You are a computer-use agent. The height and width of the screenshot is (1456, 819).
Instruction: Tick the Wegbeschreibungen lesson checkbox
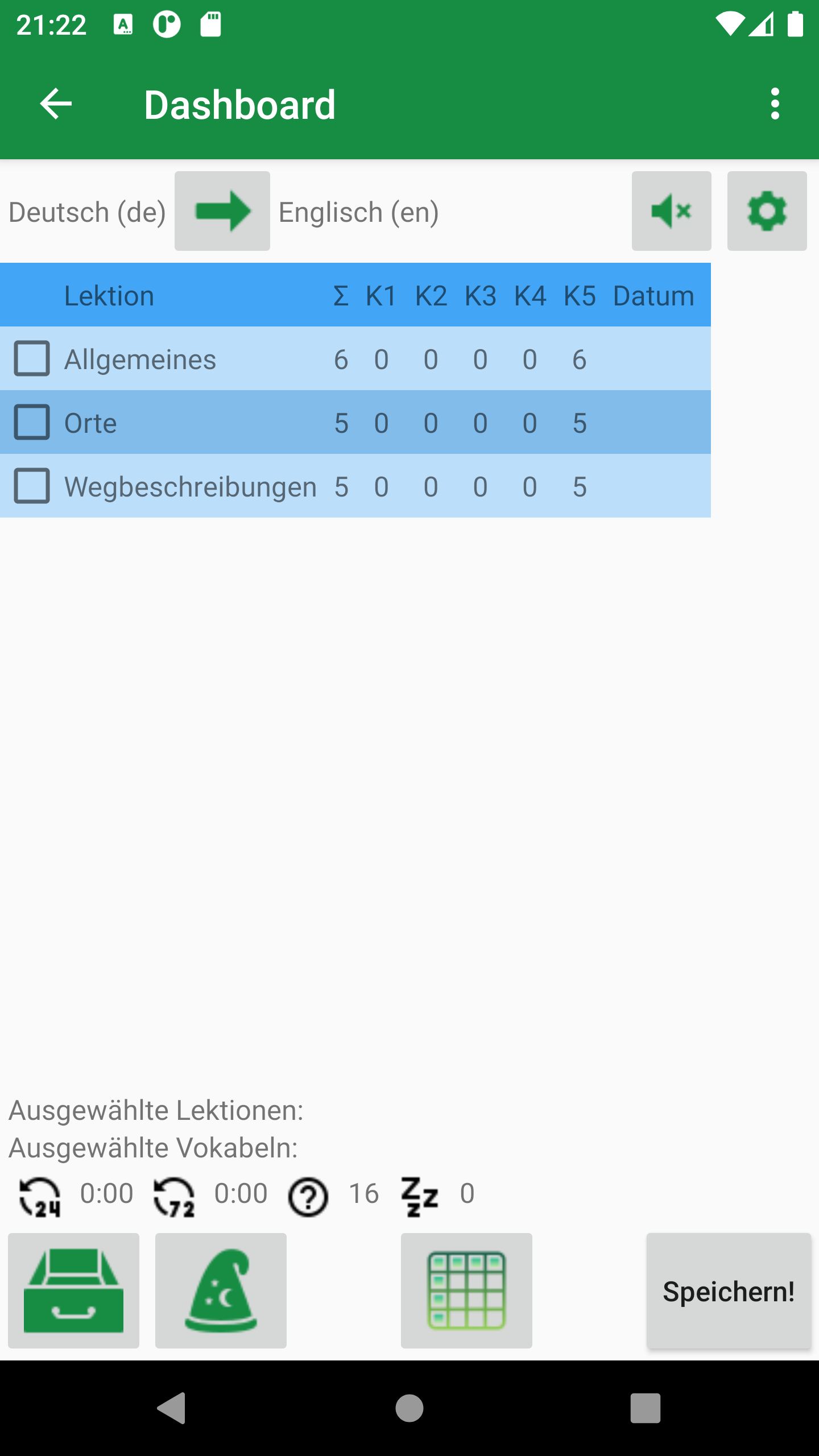[32, 486]
